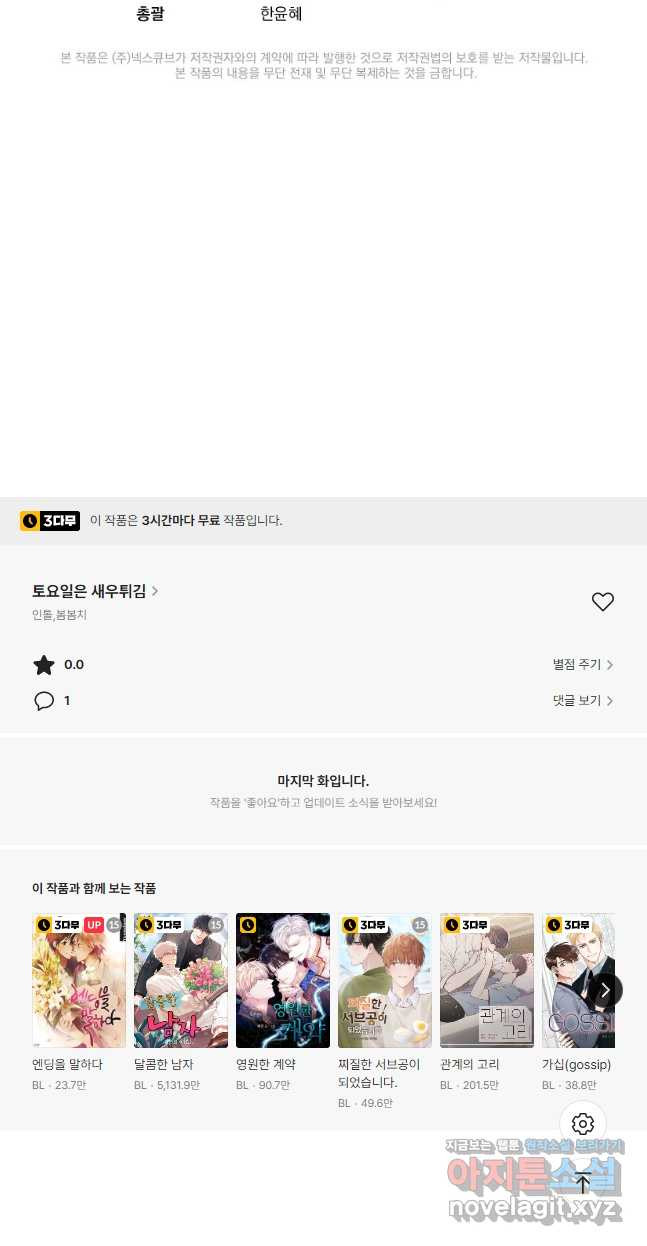Open the 관계의 고리 comic
Viewport: 647px width, 1246px height.
[x=487, y=980]
